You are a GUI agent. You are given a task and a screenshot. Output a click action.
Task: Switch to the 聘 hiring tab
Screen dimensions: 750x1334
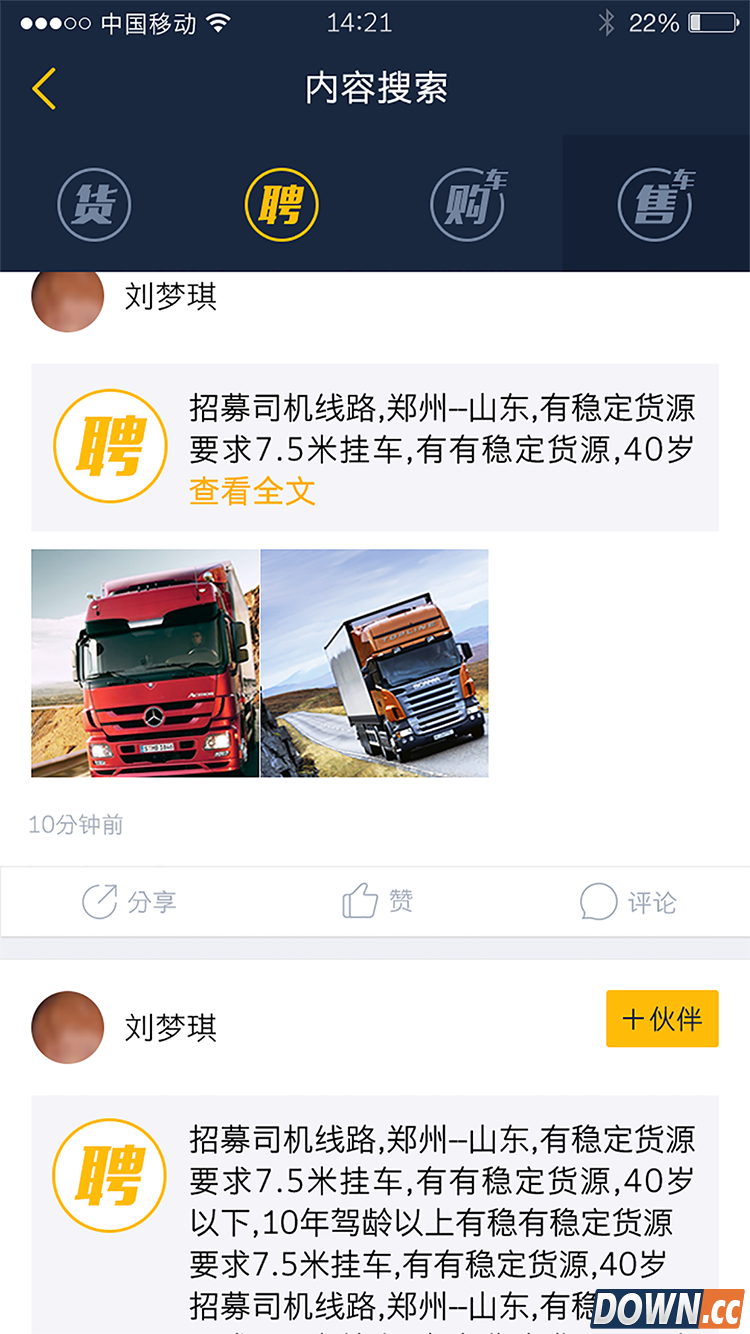tap(281, 203)
